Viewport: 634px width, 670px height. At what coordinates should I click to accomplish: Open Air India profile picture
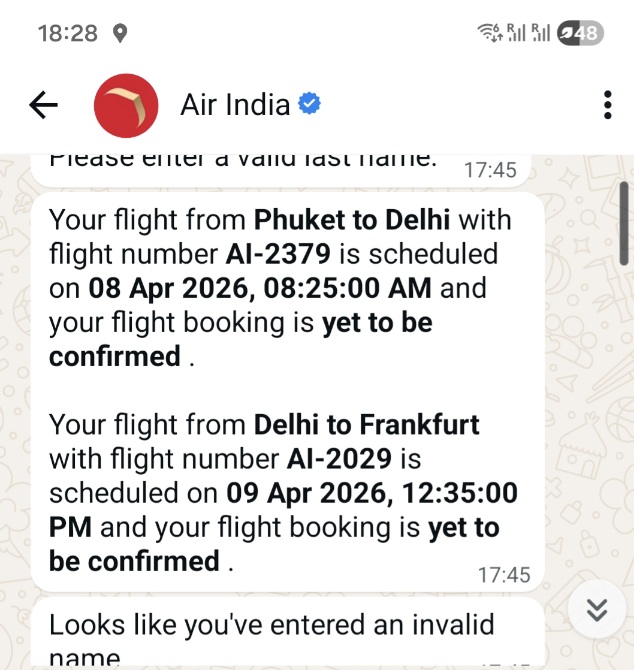(x=126, y=104)
